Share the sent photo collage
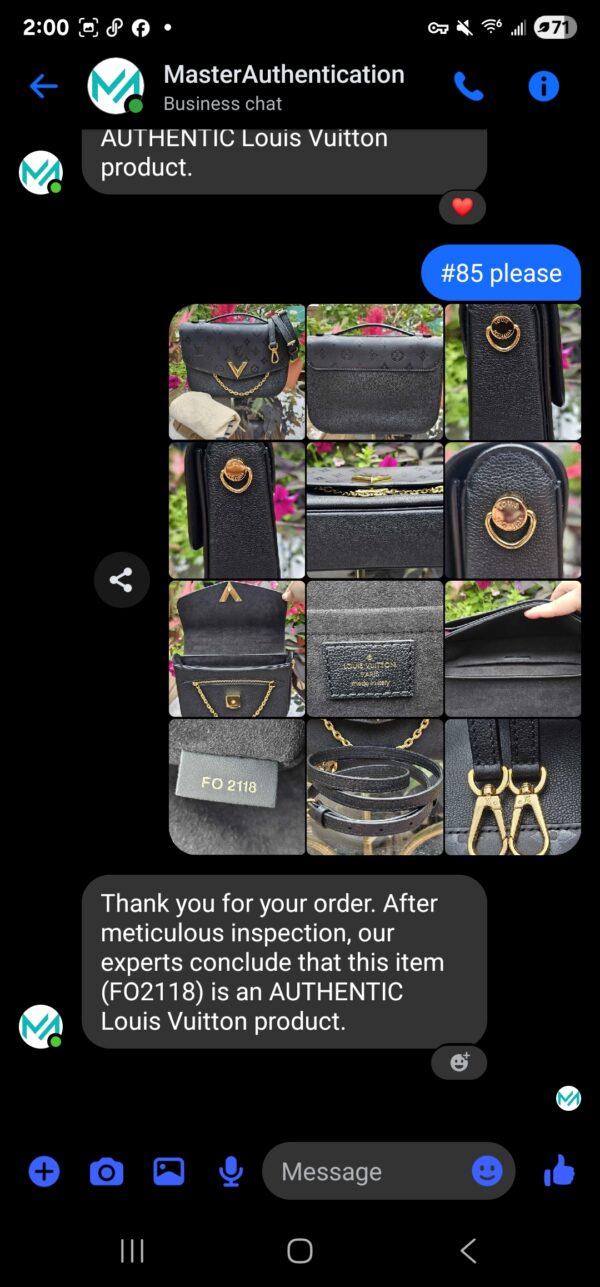 coord(121,579)
